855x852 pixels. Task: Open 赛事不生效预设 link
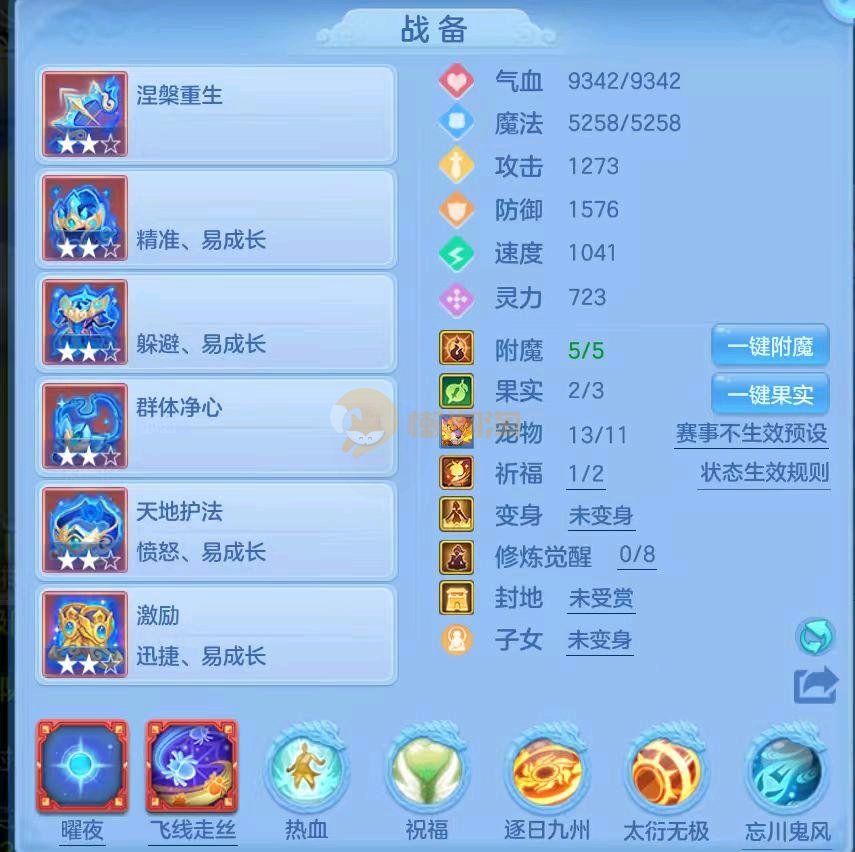(751, 434)
